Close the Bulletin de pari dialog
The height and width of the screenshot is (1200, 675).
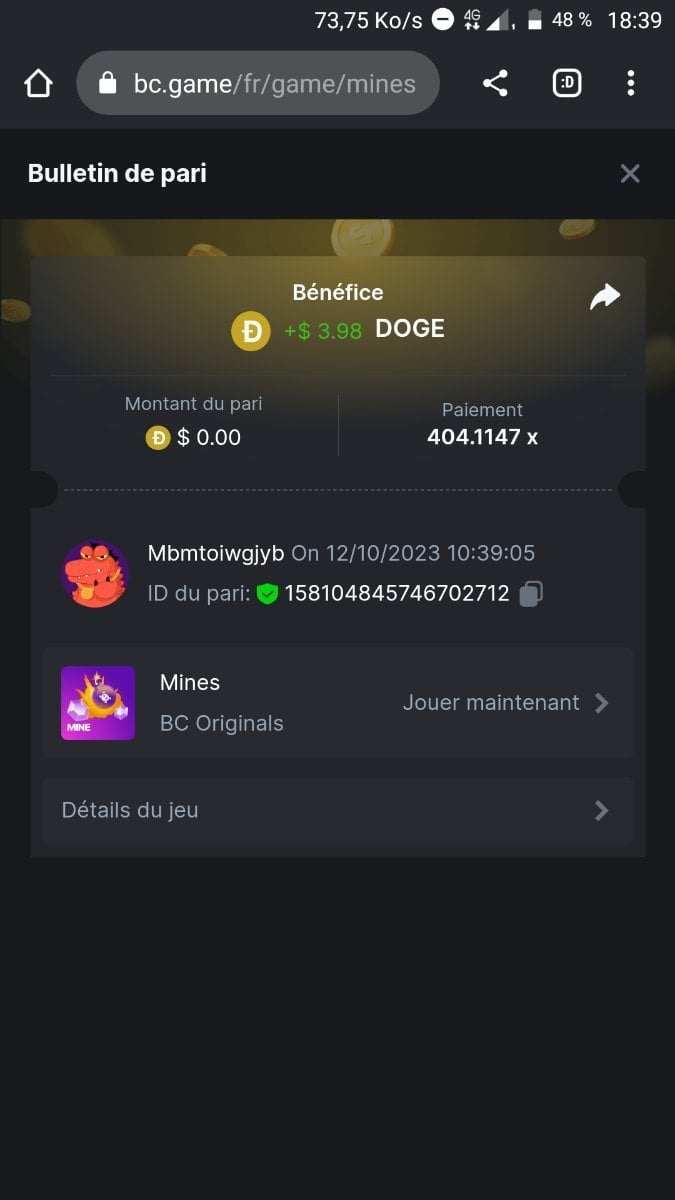coord(630,174)
